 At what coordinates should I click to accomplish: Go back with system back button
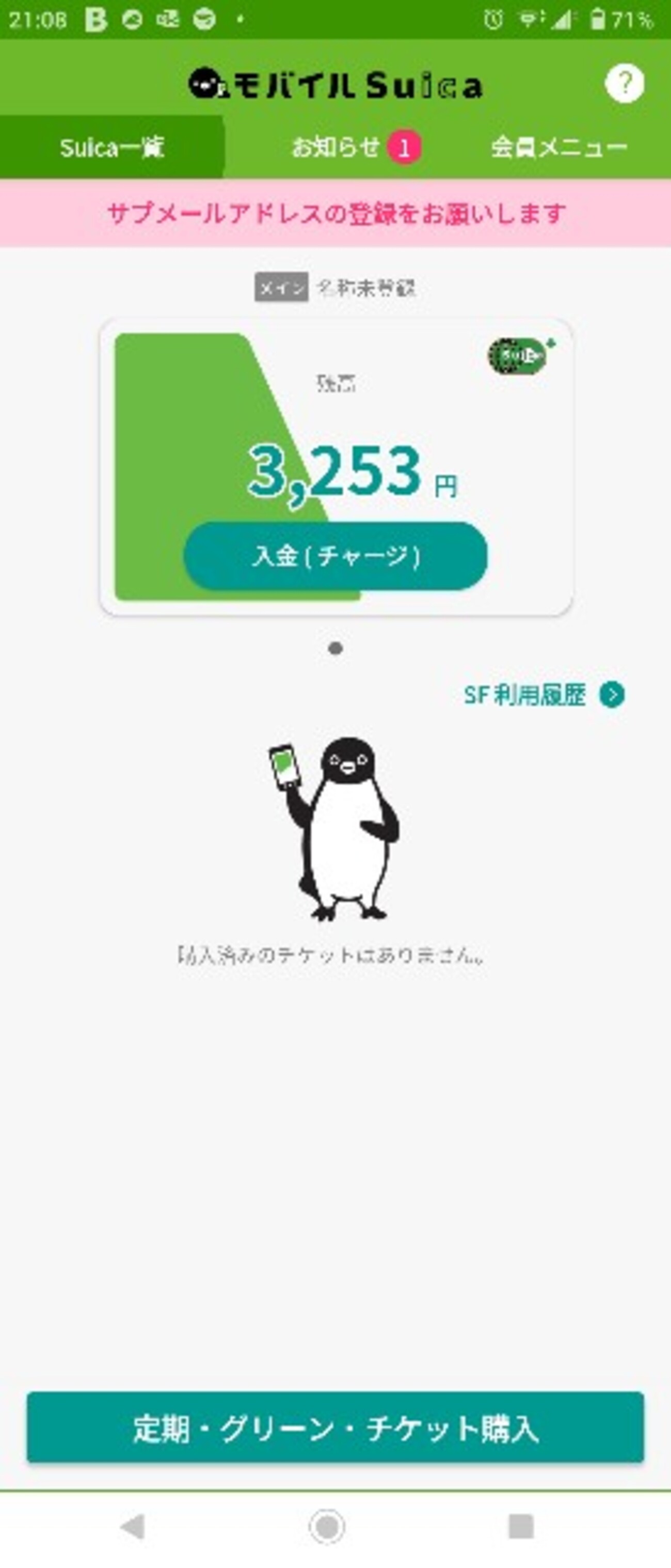click(133, 1527)
